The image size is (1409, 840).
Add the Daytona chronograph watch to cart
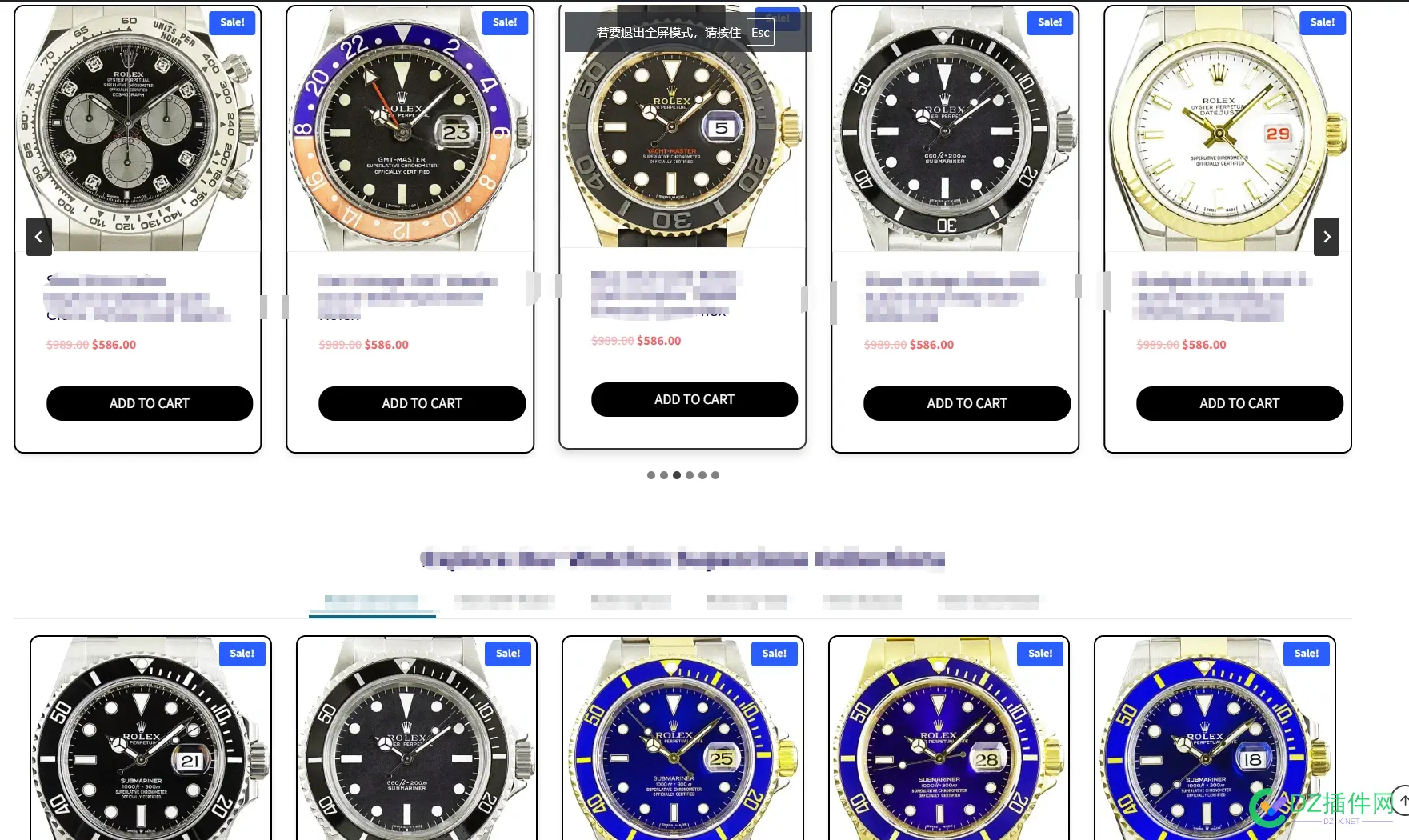[x=150, y=403]
